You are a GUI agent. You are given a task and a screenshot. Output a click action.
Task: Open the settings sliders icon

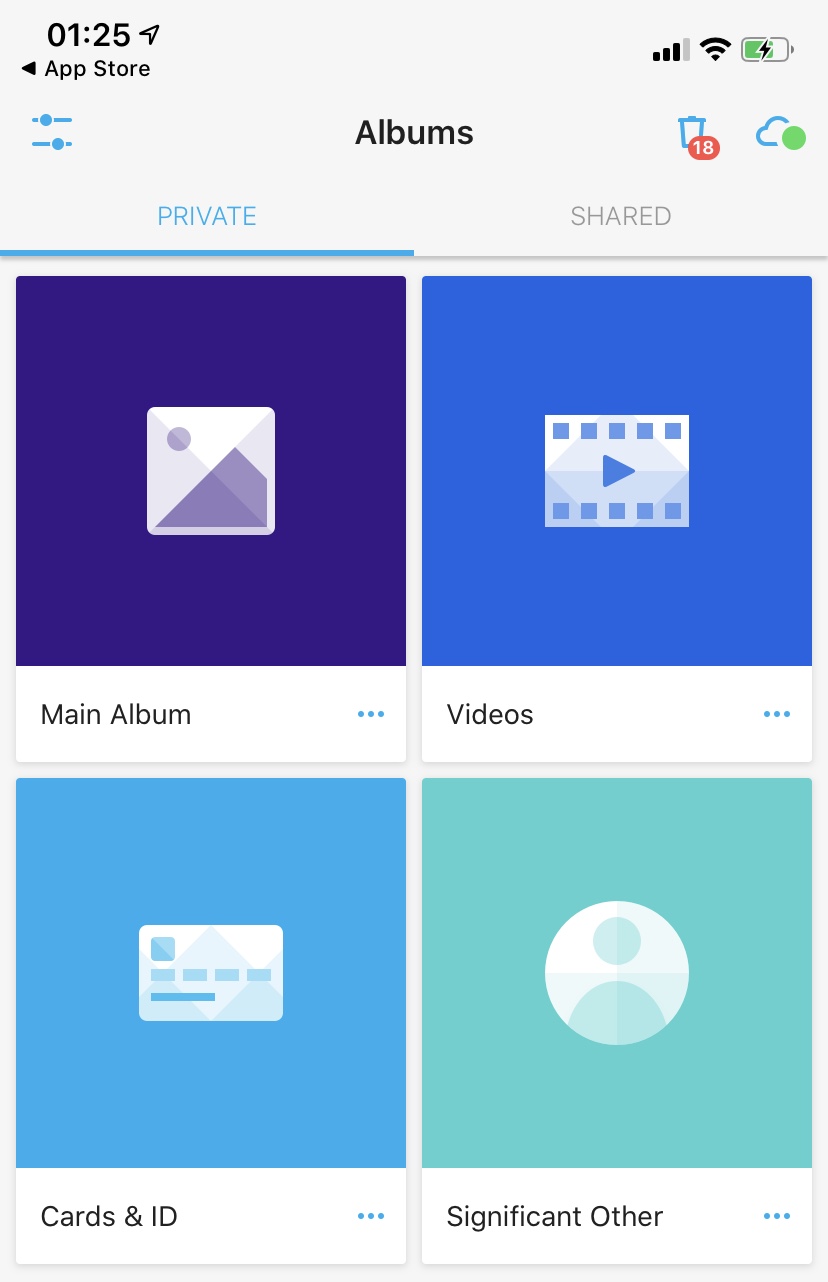[52, 132]
